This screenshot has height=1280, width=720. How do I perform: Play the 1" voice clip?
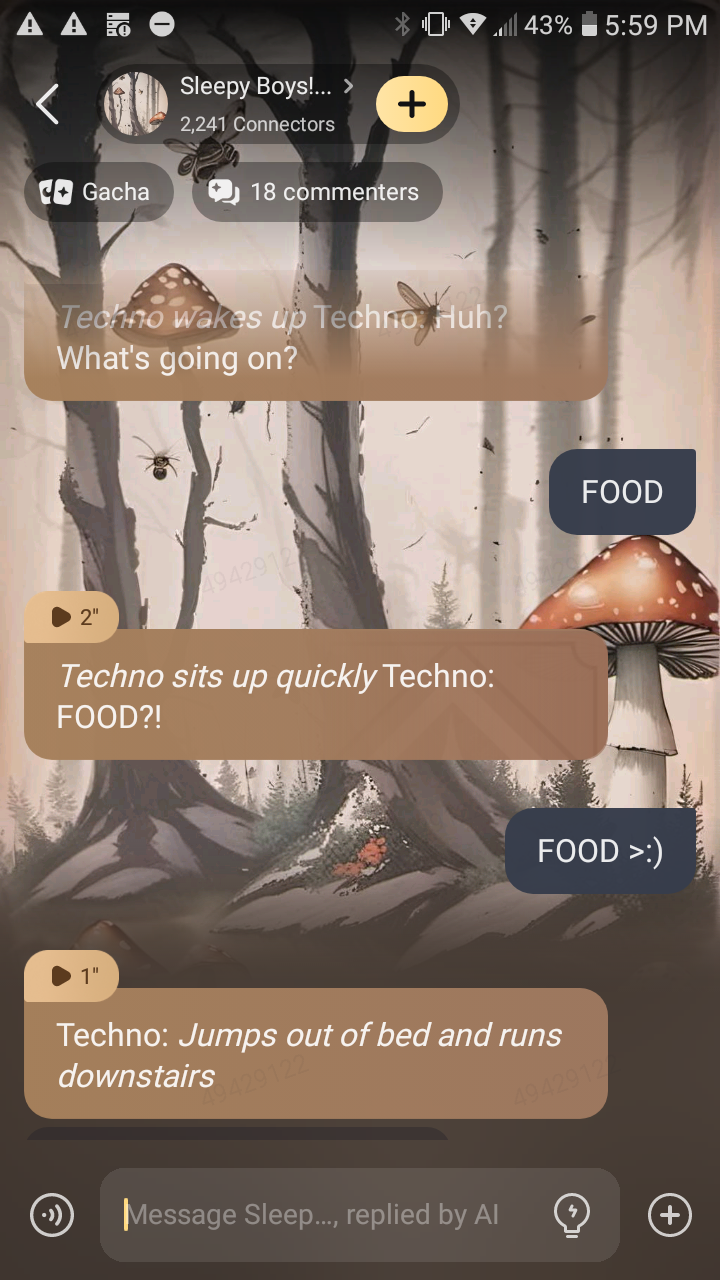72,976
